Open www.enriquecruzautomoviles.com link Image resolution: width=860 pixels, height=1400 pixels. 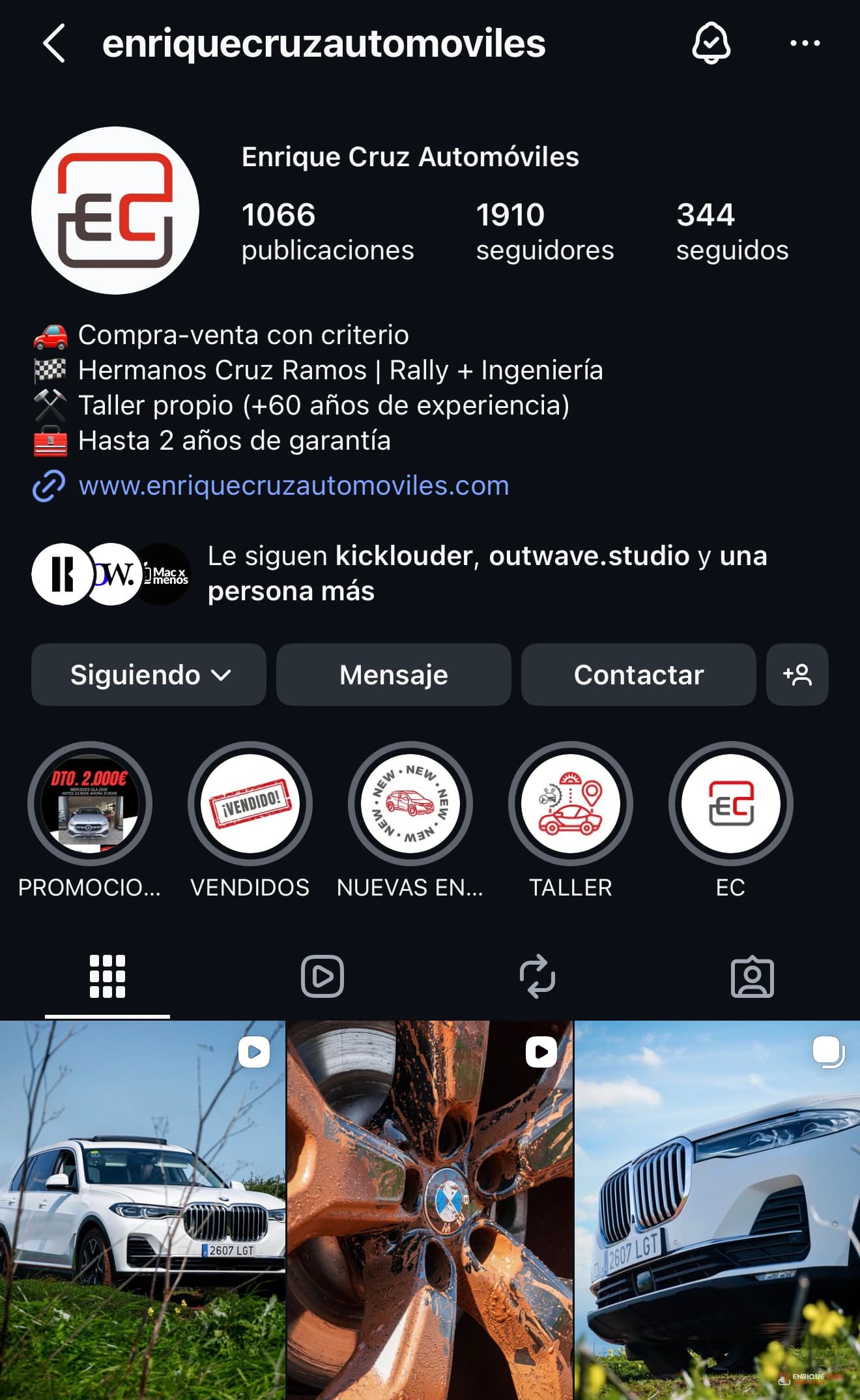point(293,486)
